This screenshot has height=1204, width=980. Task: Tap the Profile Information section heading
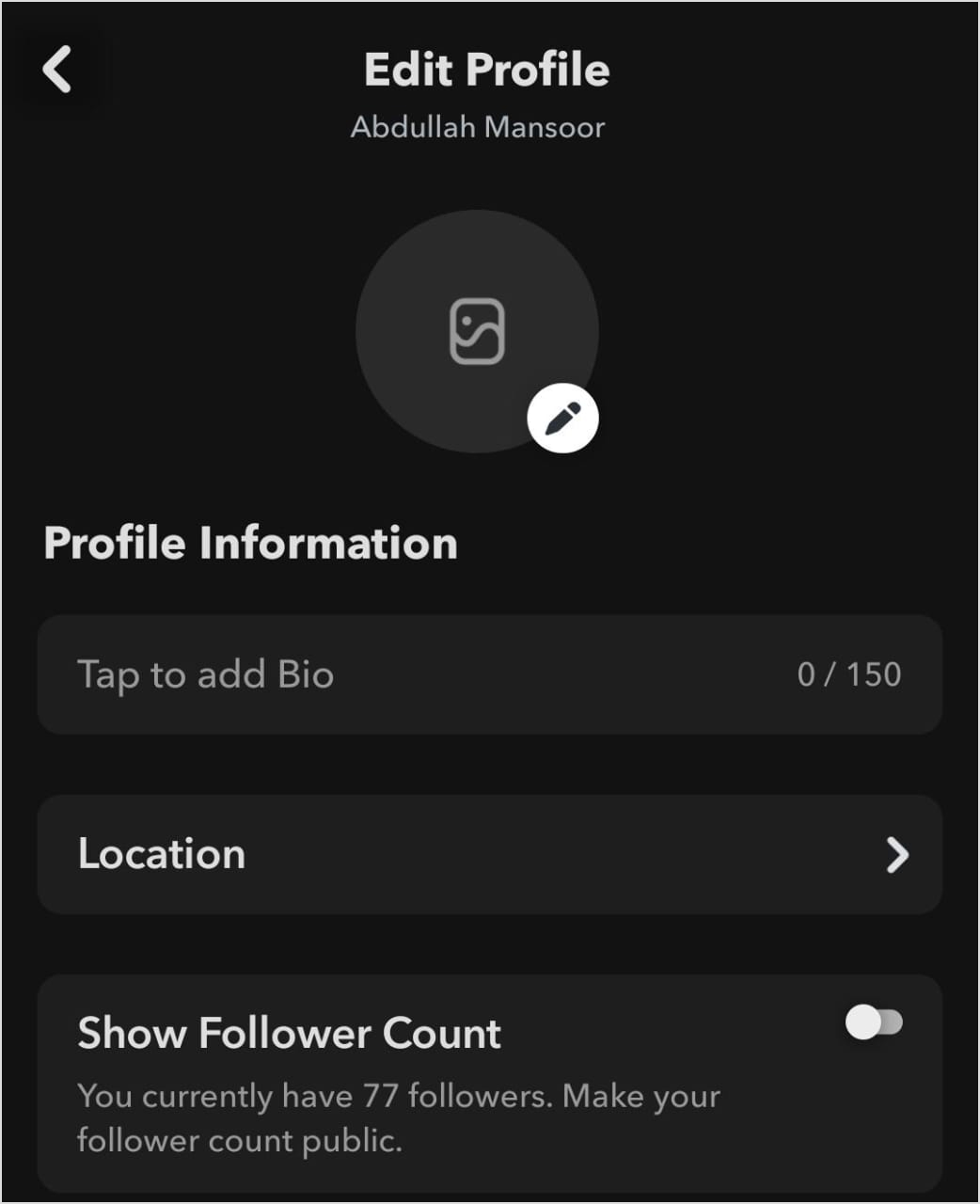click(x=247, y=543)
